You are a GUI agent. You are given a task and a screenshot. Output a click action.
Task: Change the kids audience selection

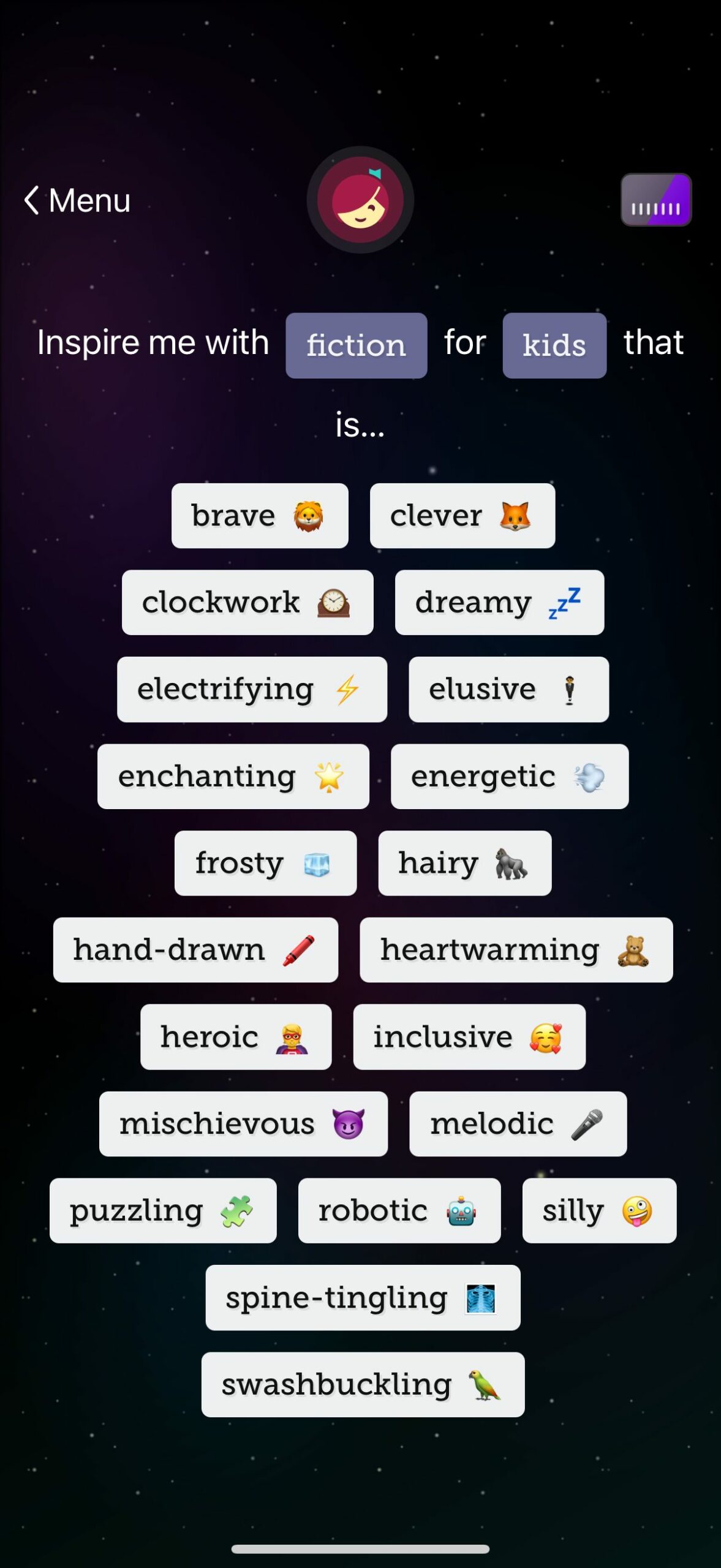pyautogui.click(x=554, y=345)
